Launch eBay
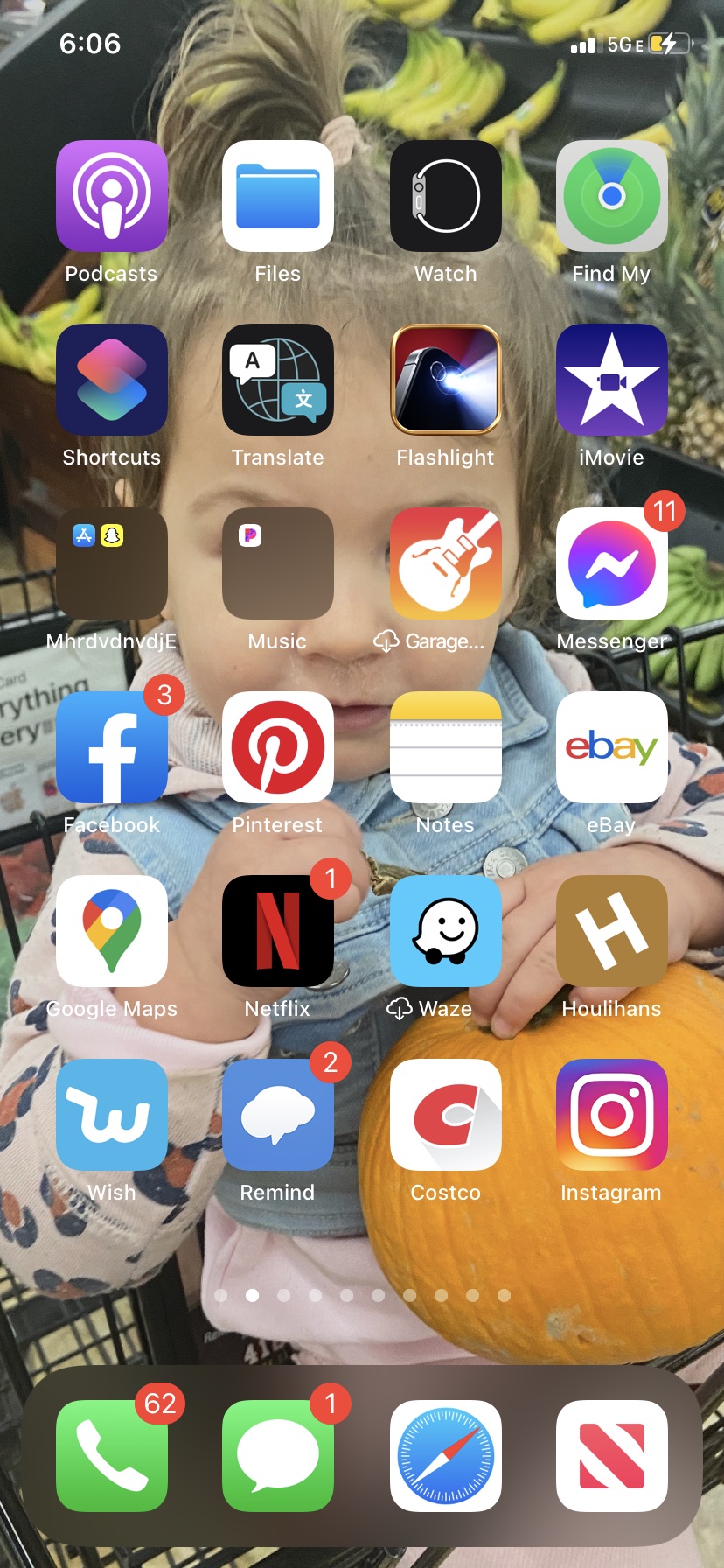The image size is (724, 1568). point(612,747)
